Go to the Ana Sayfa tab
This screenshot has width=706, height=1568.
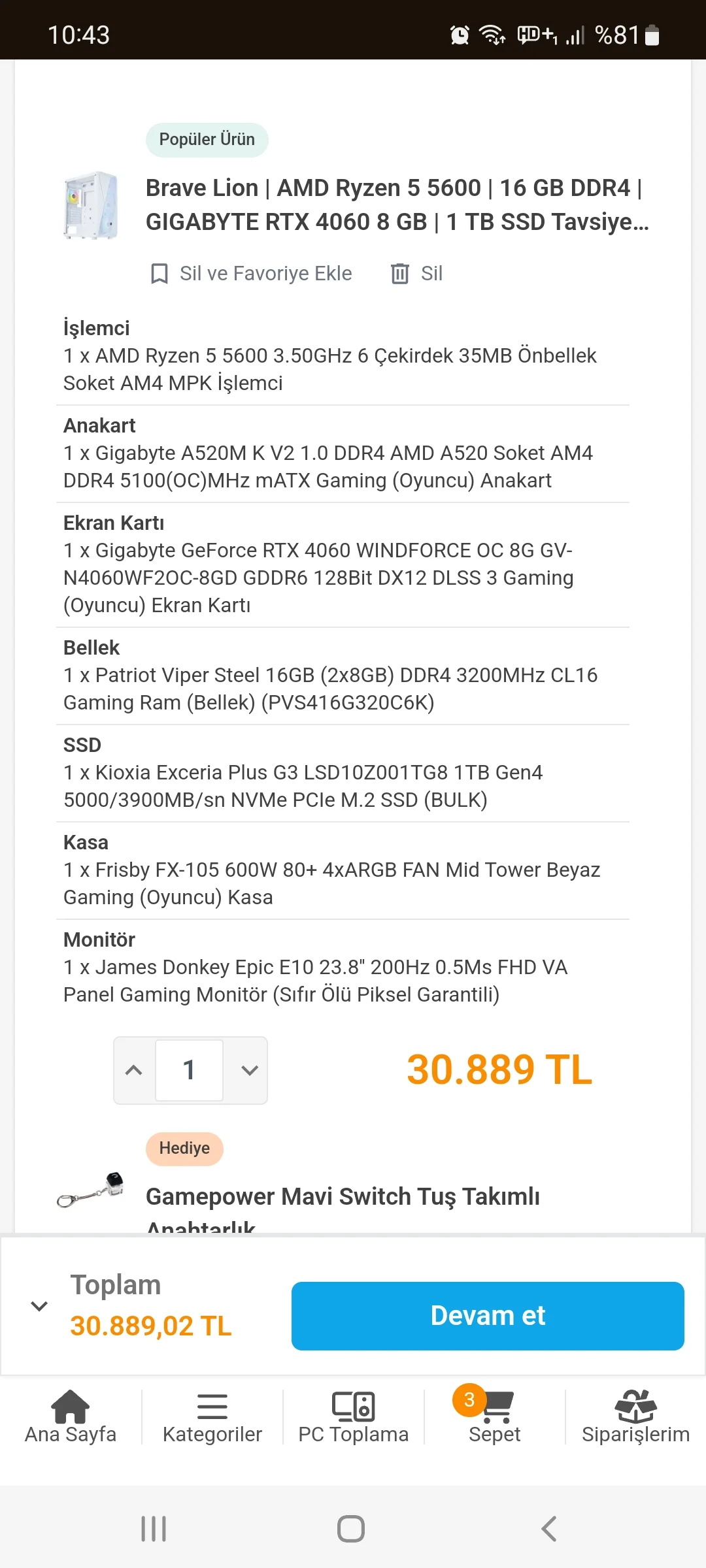pos(71,1416)
